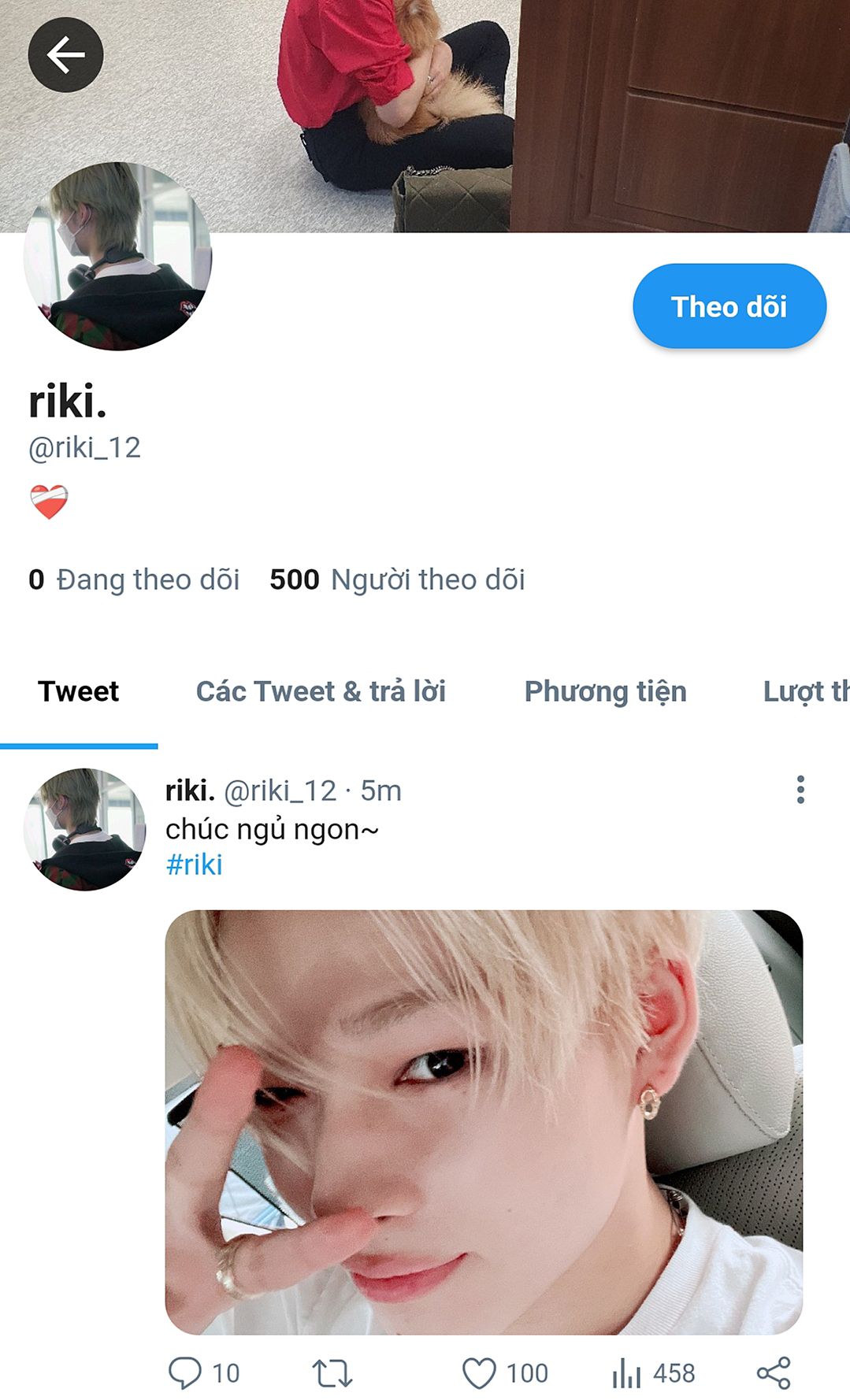The image size is (850, 1400).
Task: Go back using the arrow button
Action: 65,55
